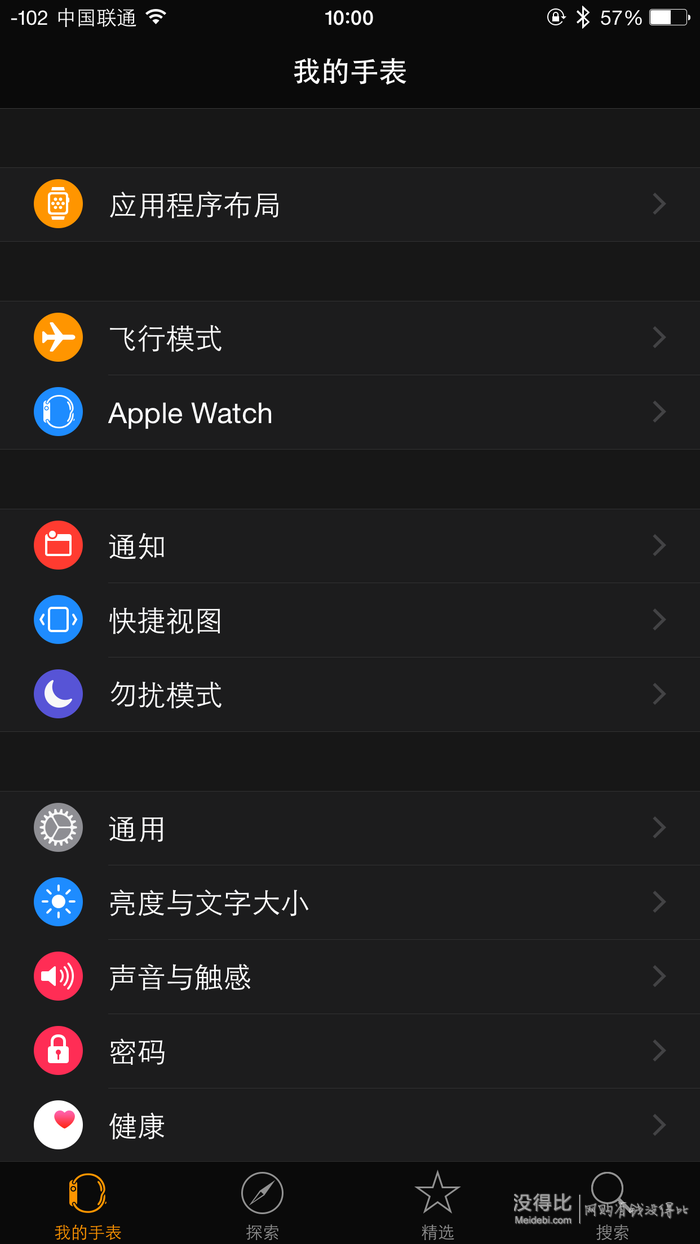Open 应用程序布局 settings
This screenshot has width=700, height=1244.
[x=350, y=205]
